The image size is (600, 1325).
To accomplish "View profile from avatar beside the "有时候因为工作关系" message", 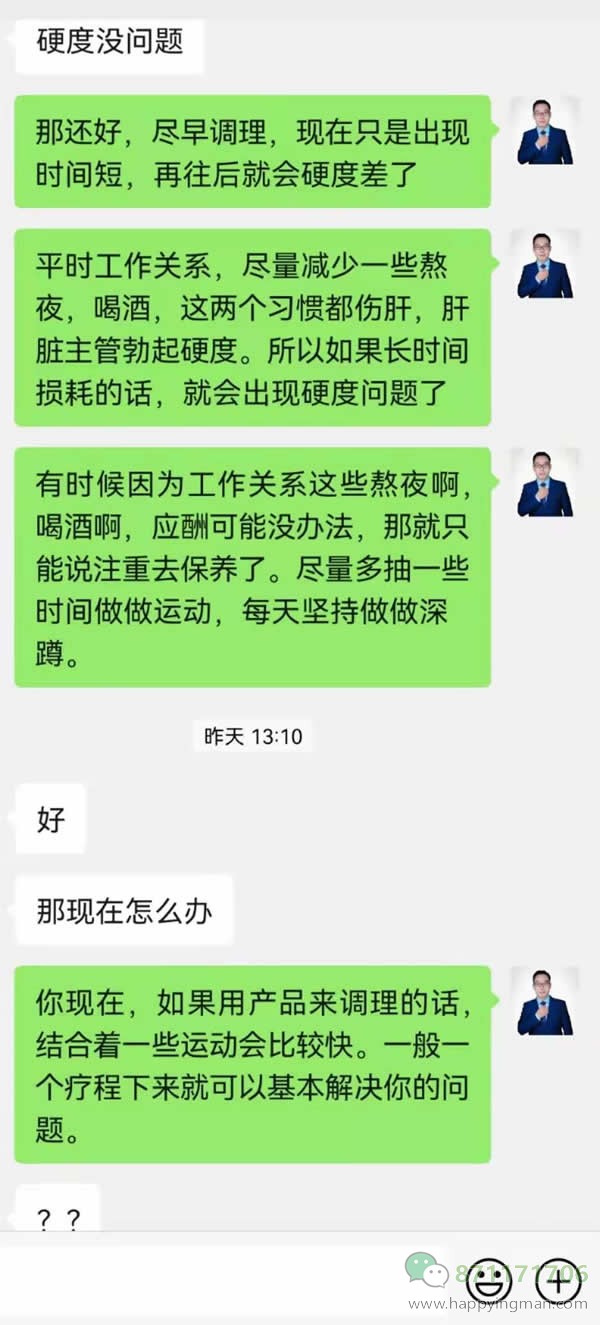I will pos(545,483).
